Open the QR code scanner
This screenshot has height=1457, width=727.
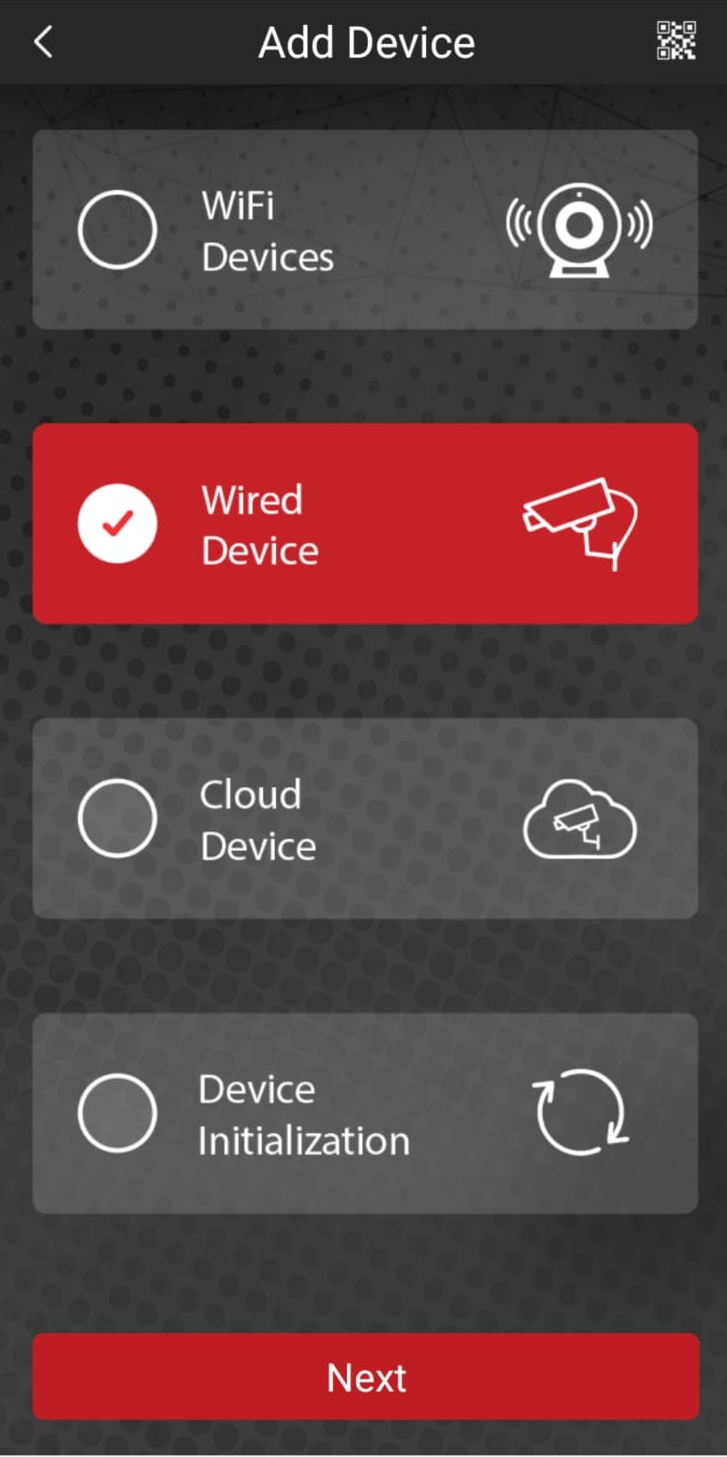[676, 41]
